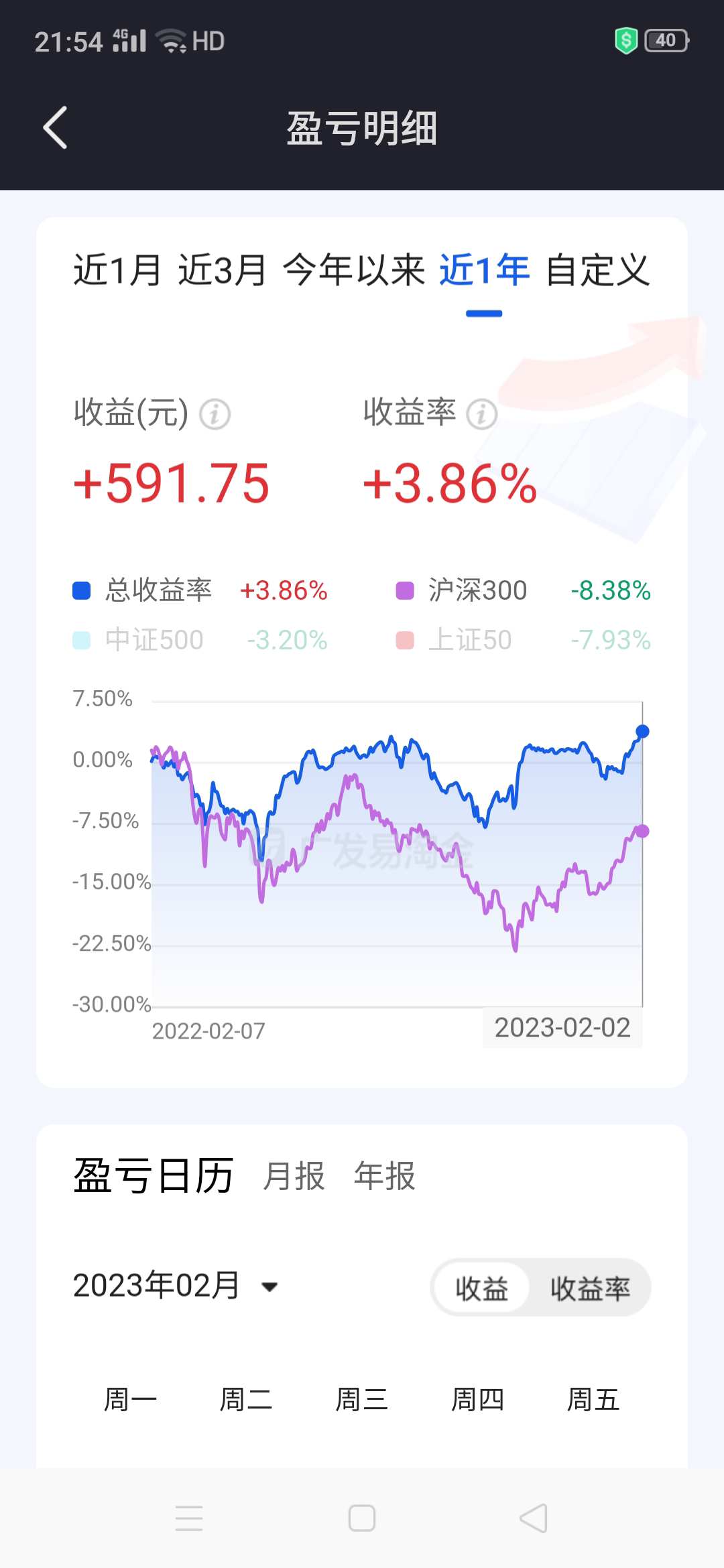The image size is (724, 1568).
Task: Expand the 2023年02月 month picker
Action: tap(176, 1286)
